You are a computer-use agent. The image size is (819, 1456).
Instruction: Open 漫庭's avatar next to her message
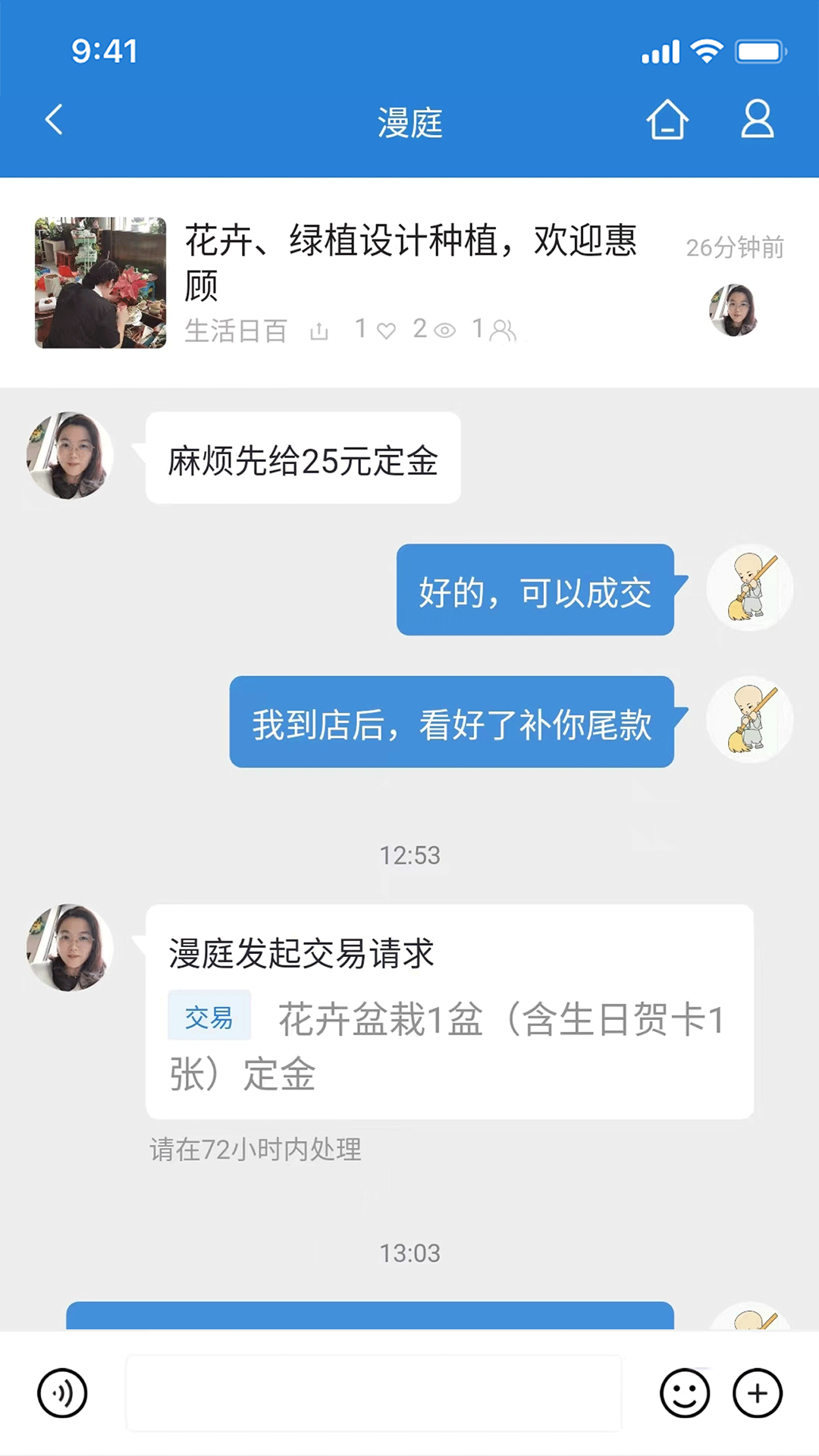tap(69, 456)
